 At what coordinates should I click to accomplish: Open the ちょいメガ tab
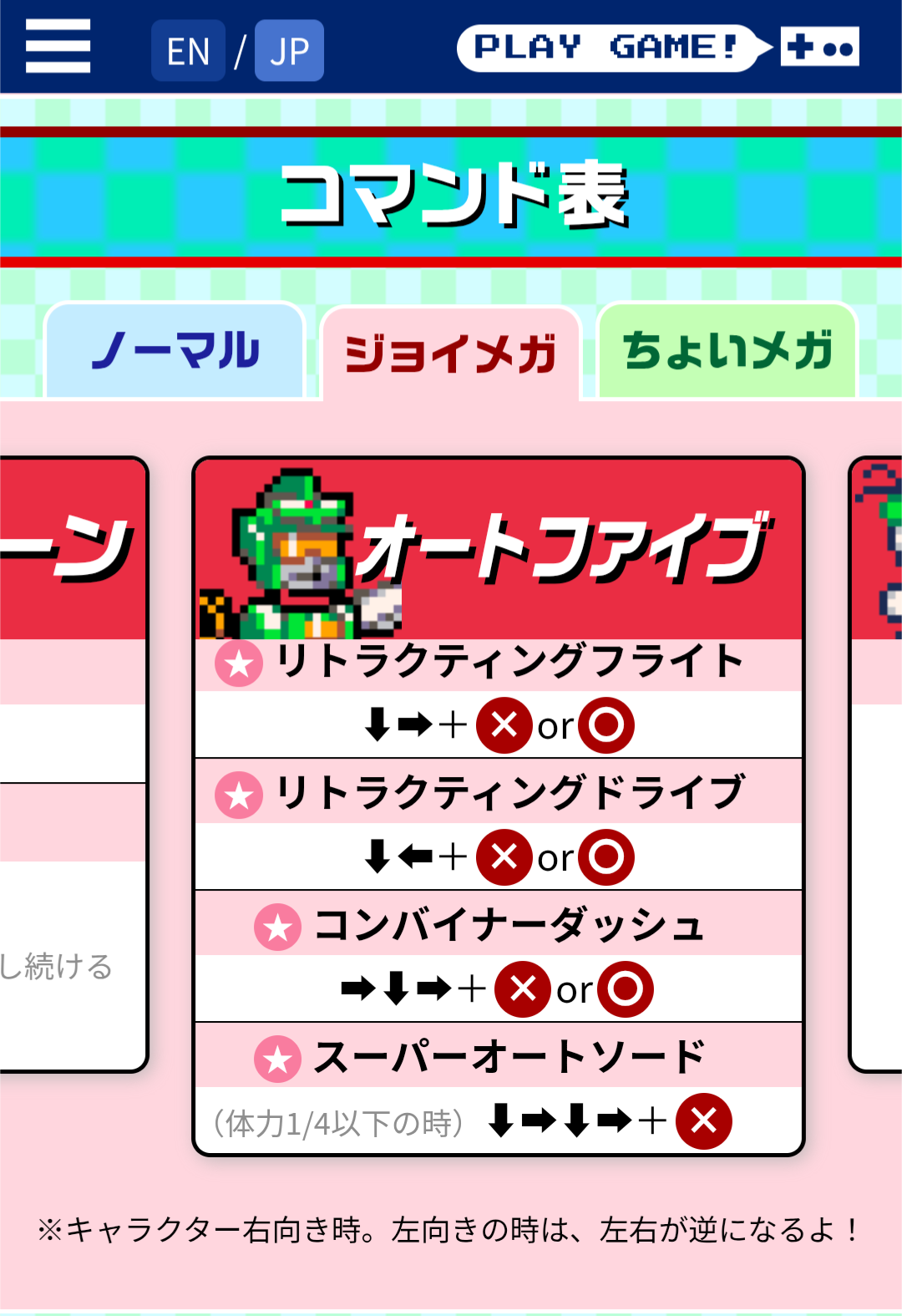(x=727, y=351)
